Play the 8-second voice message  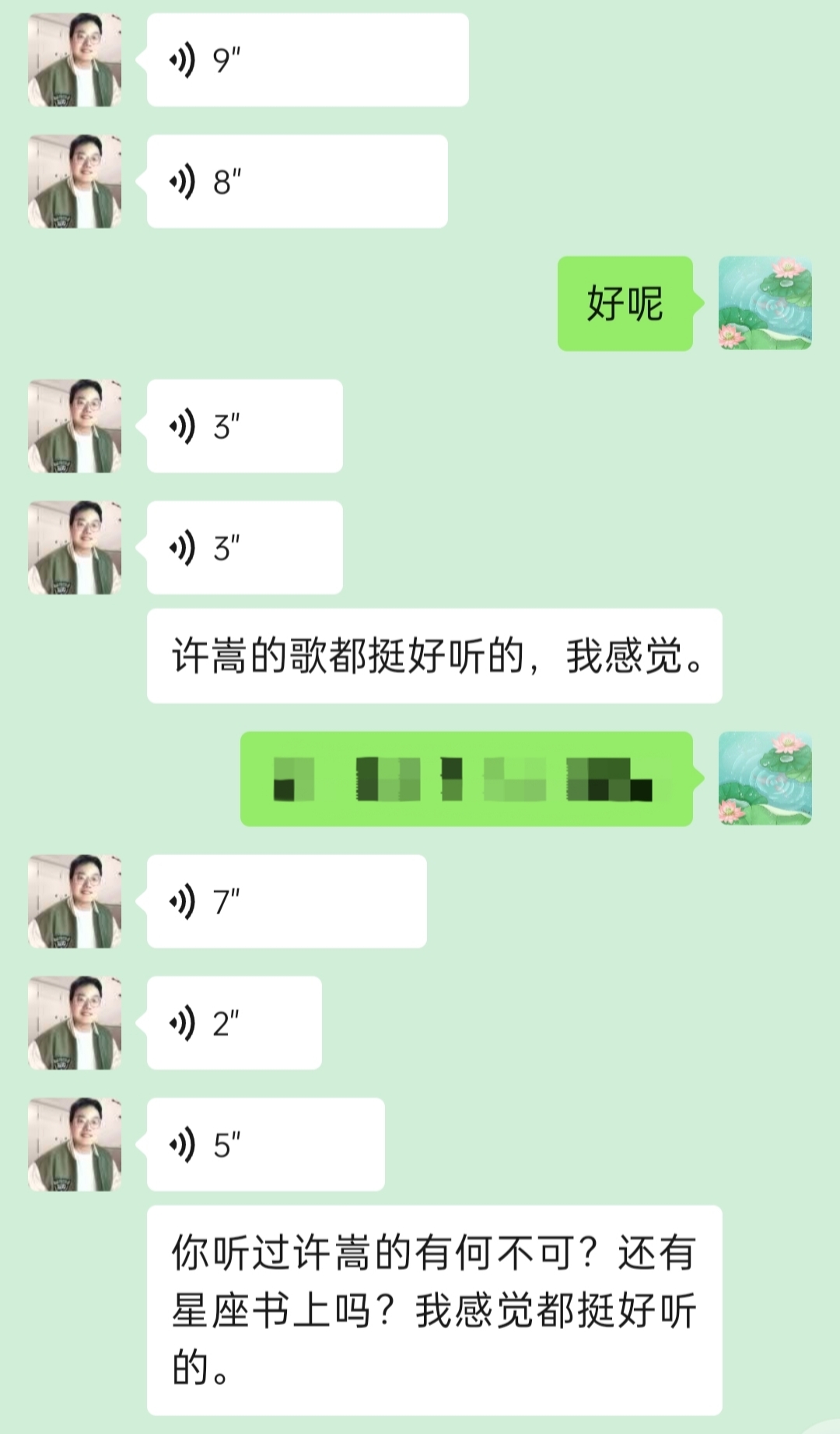pos(297,181)
